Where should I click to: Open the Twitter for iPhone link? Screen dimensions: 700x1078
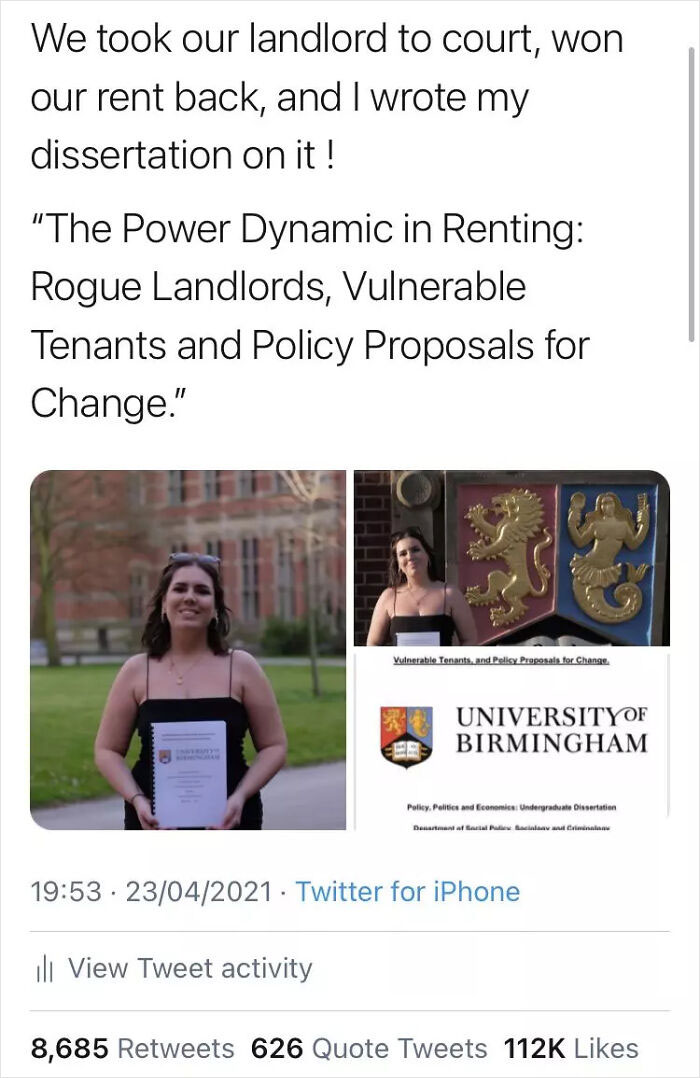click(x=408, y=892)
